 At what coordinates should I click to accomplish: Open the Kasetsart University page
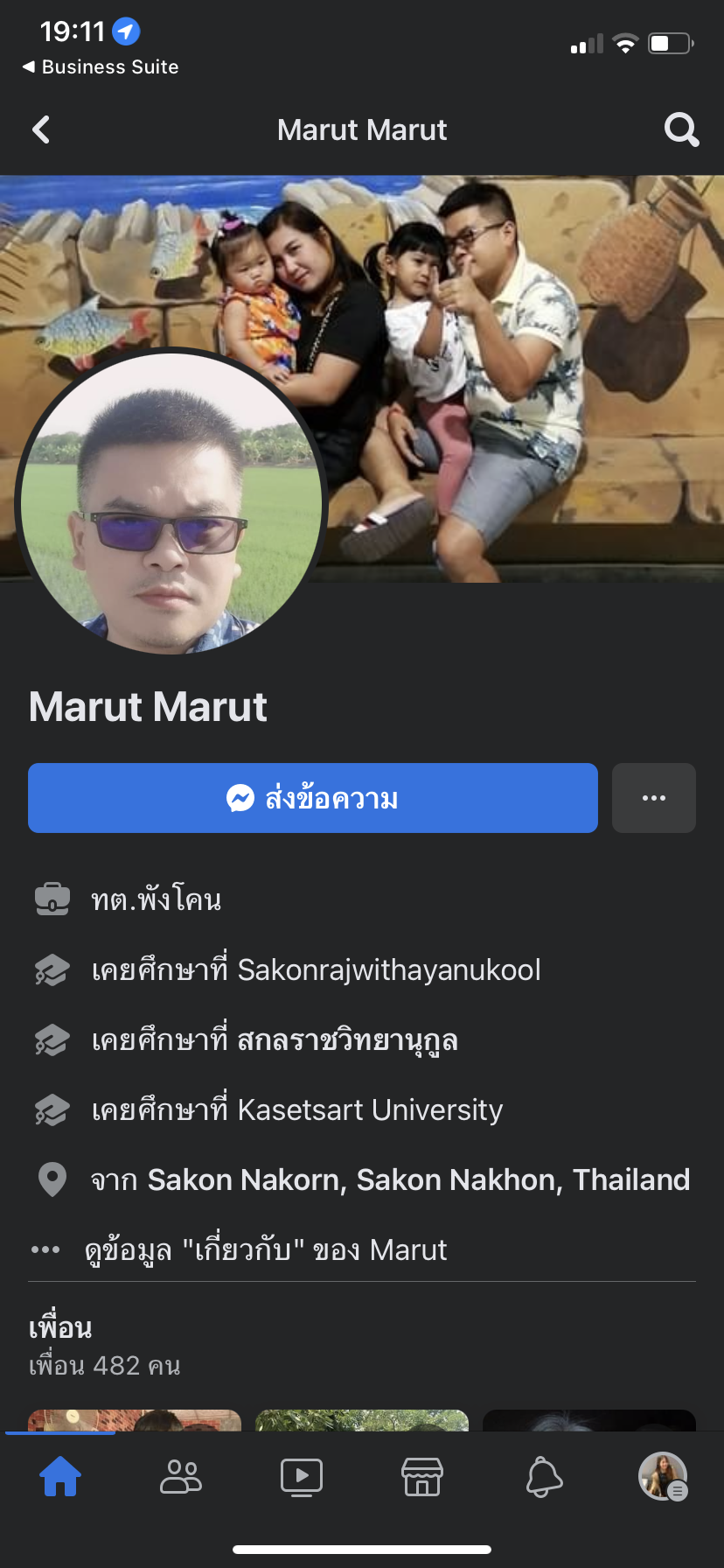(x=370, y=1109)
